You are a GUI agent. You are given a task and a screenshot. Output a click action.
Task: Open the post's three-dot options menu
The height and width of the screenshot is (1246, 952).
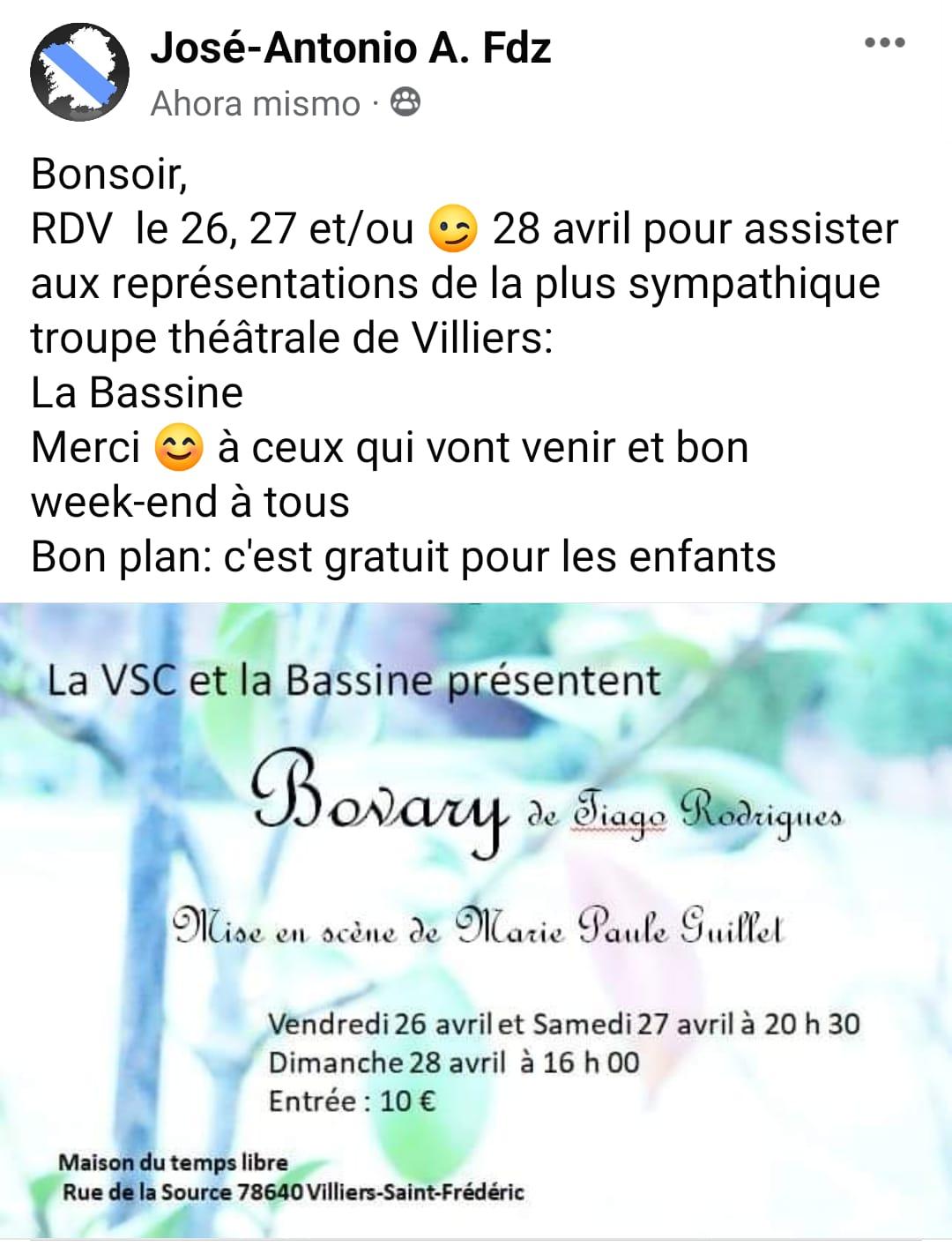pos(884,42)
